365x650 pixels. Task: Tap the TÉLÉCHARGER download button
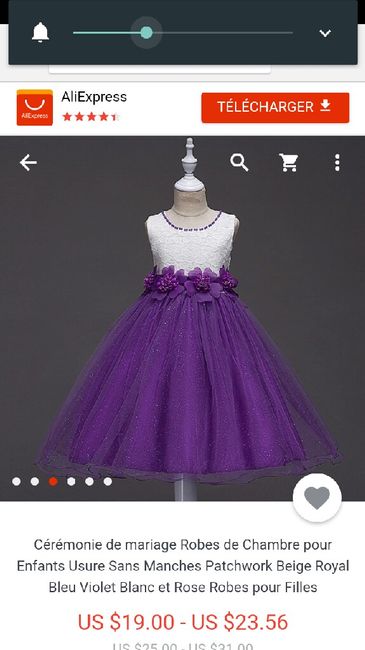coord(275,107)
